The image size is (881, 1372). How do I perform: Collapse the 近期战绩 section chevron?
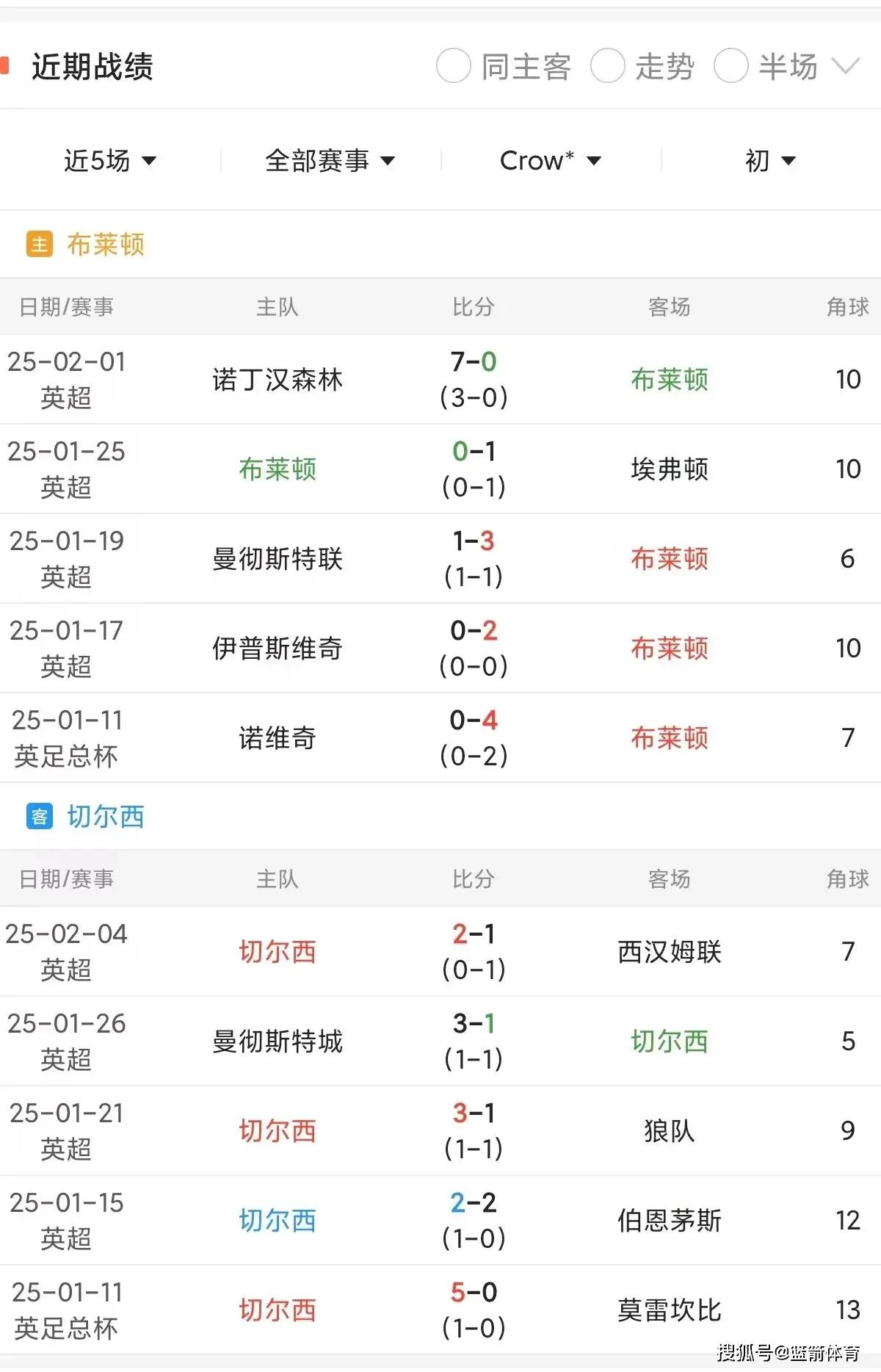pos(846,66)
